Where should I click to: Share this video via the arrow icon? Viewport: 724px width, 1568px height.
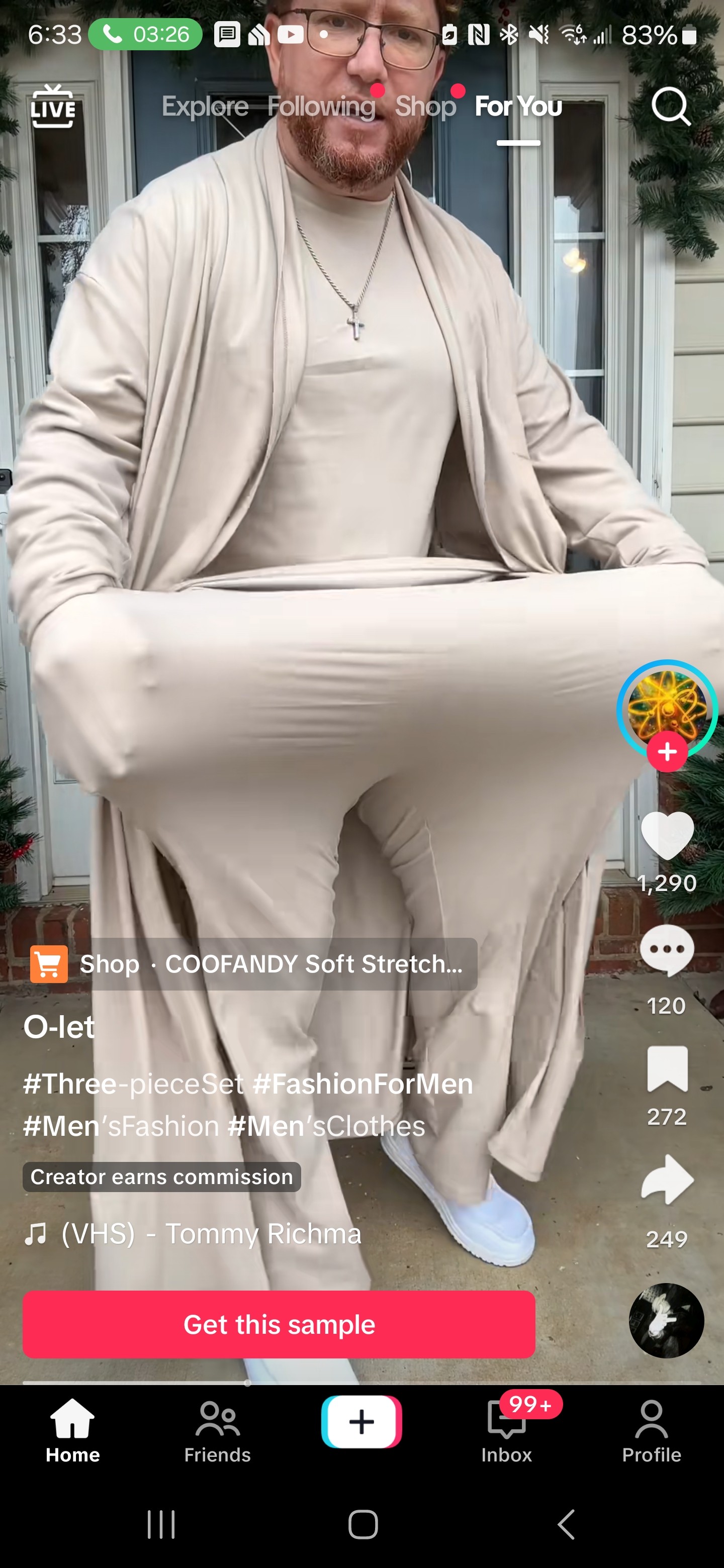[667, 1180]
